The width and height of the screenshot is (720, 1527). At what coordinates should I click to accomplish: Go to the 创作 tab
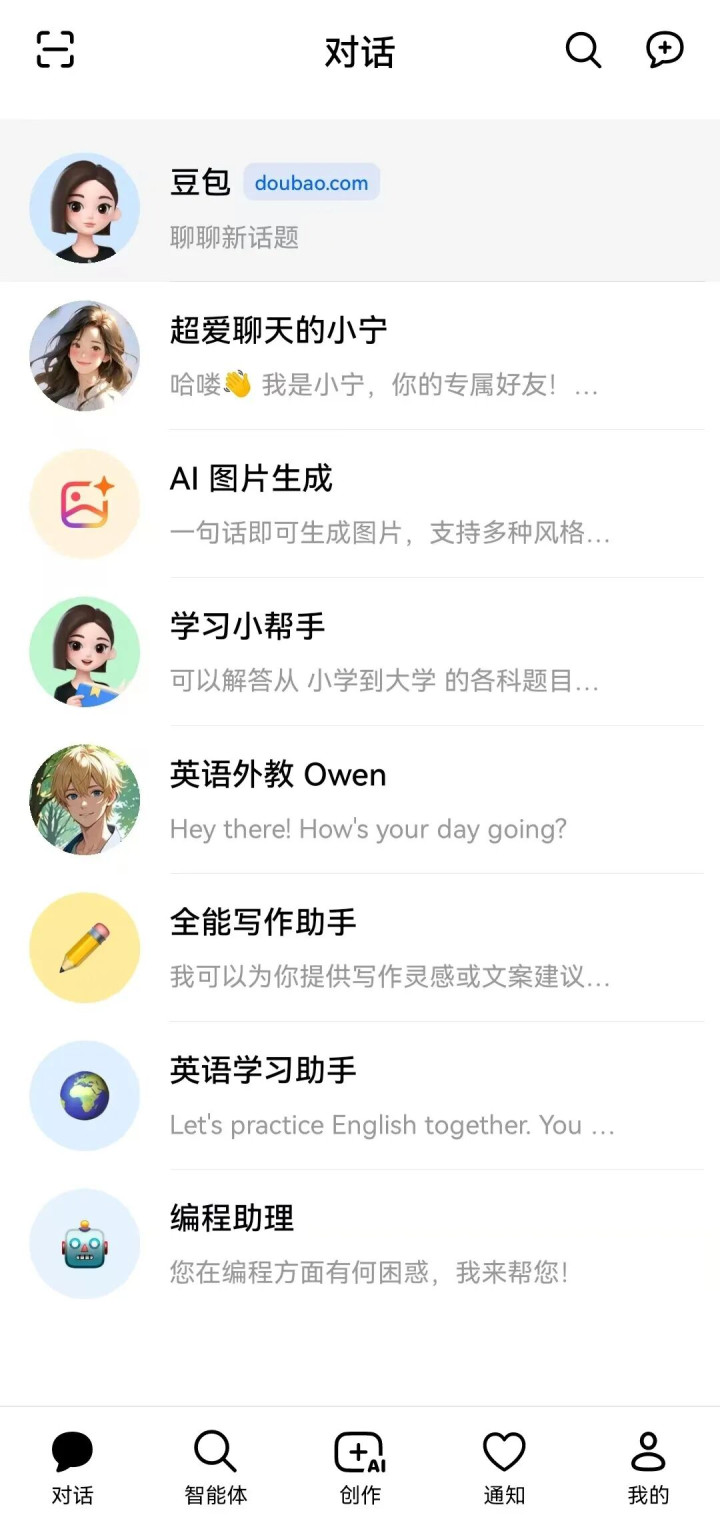[x=360, y=1467]
